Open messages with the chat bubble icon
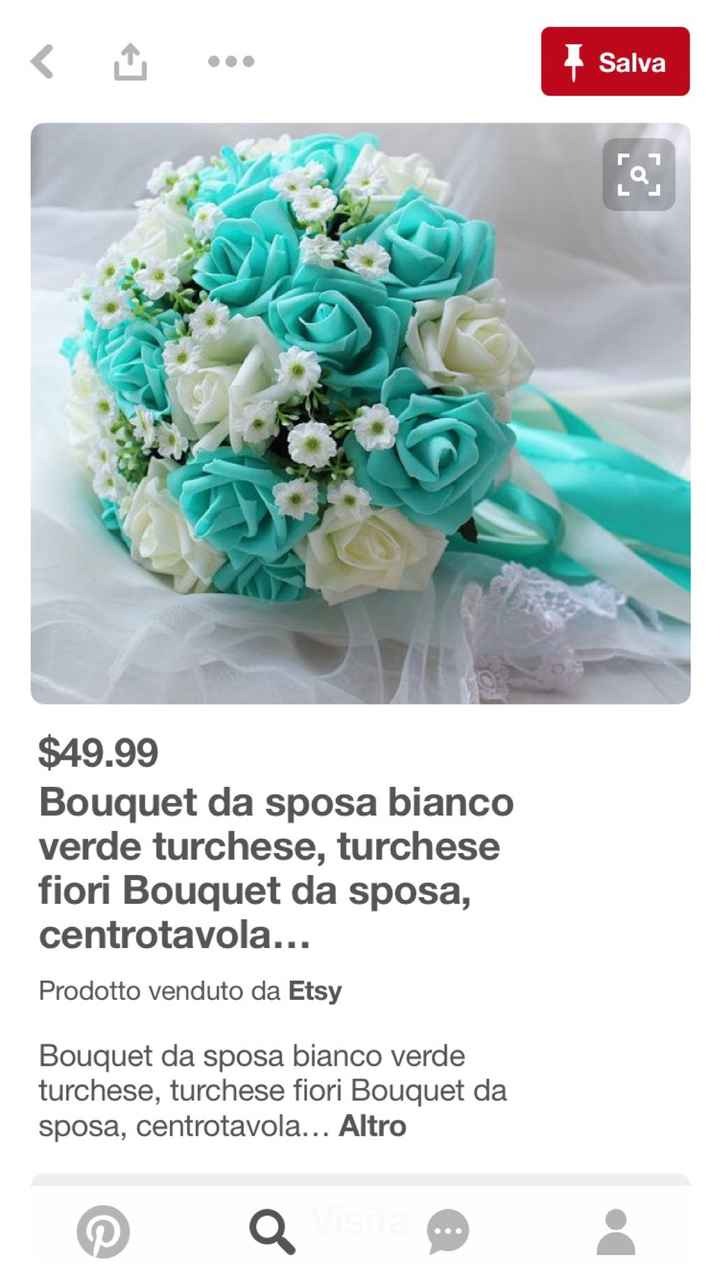This screenshot has height=1280, width=720. pyautogui.click(x=446, y=1231)
